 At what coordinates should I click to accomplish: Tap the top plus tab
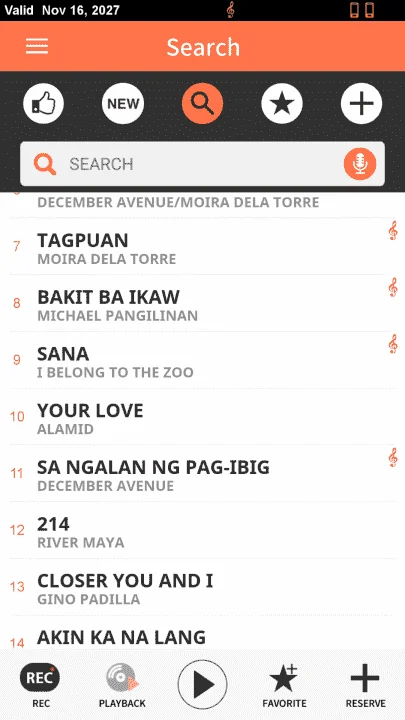361,103
